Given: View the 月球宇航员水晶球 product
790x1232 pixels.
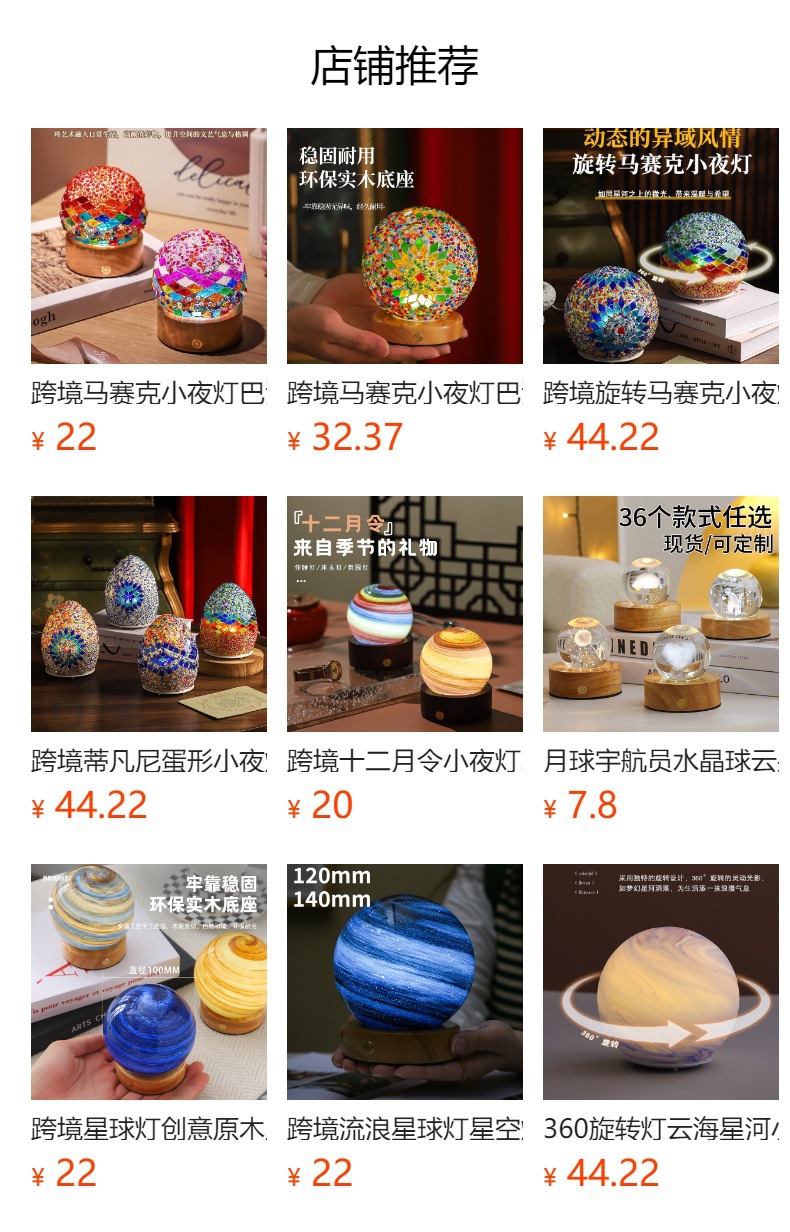Looking at the screenshot, I should (660, 614).
